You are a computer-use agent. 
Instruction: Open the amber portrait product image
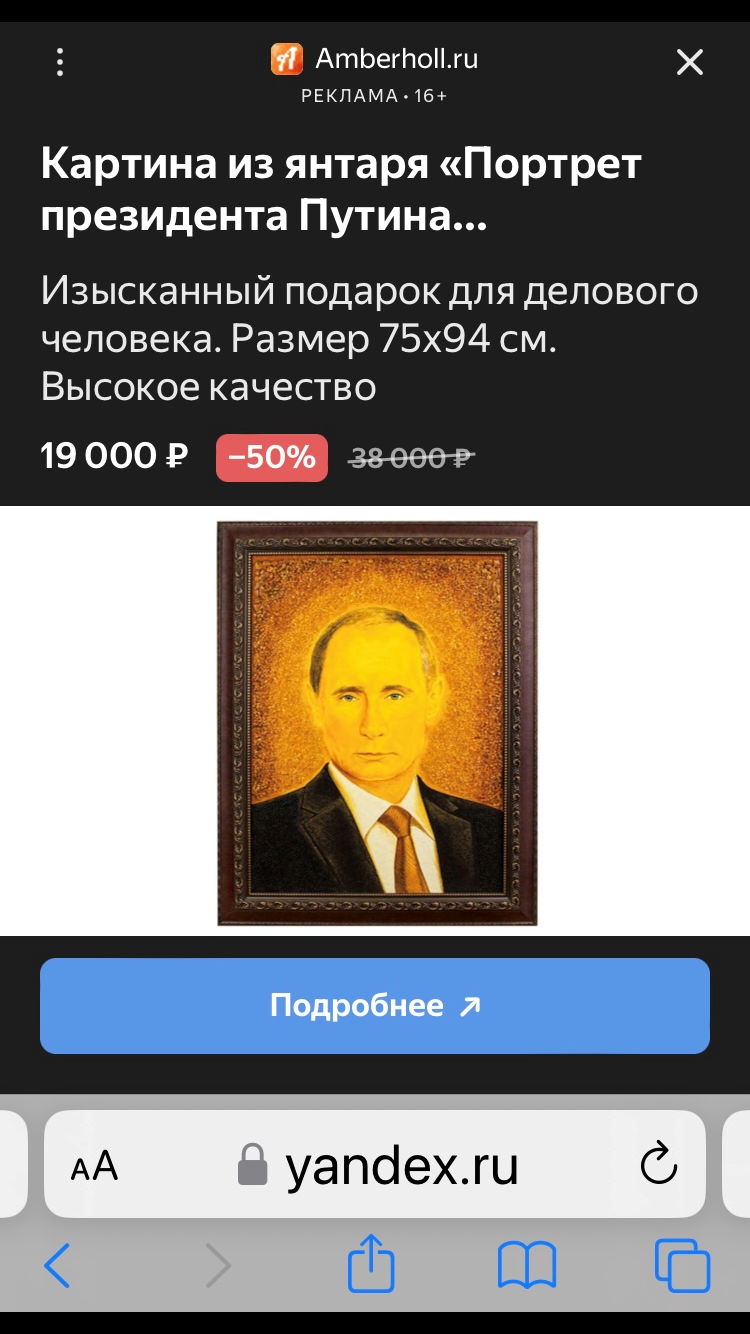point(377,723)
